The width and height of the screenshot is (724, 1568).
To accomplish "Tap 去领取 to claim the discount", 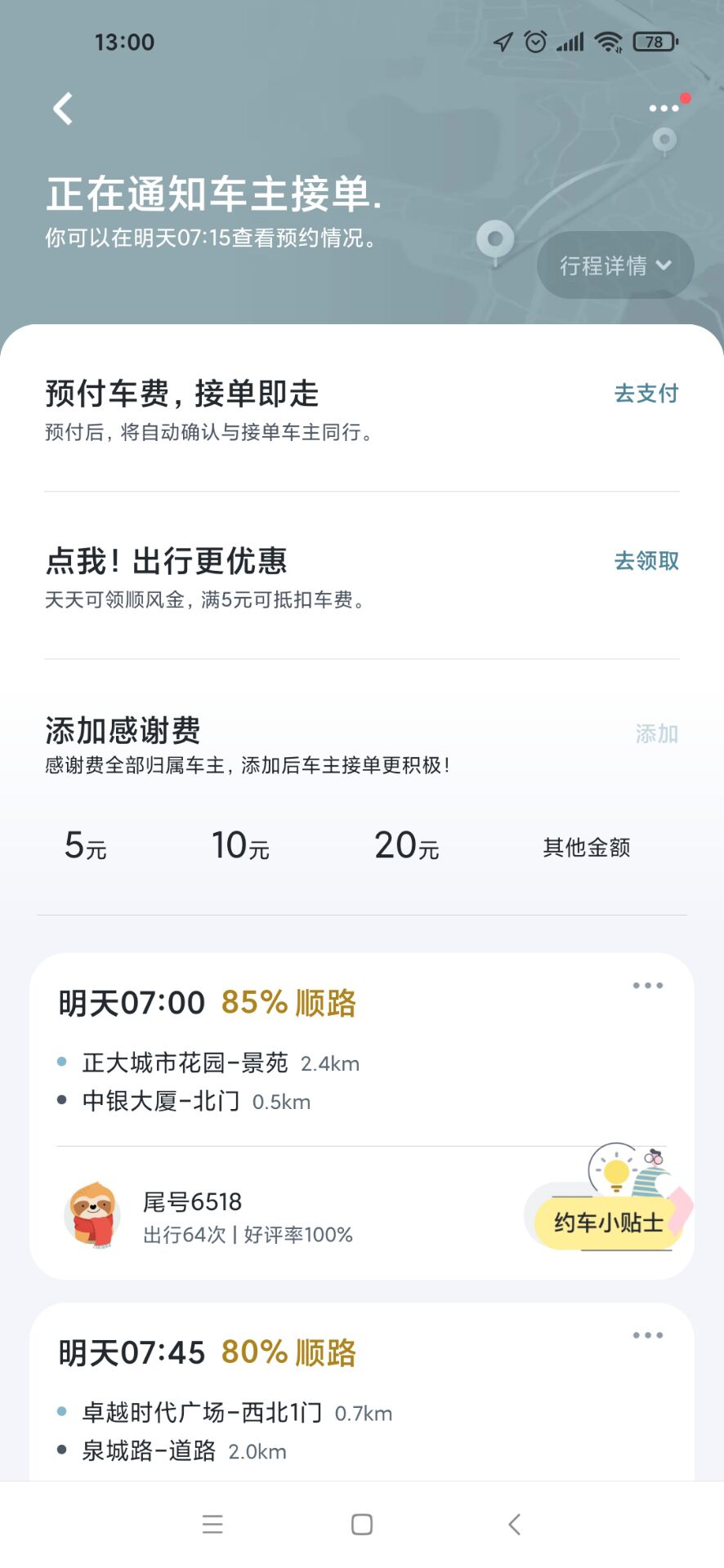I will (646, 561).
